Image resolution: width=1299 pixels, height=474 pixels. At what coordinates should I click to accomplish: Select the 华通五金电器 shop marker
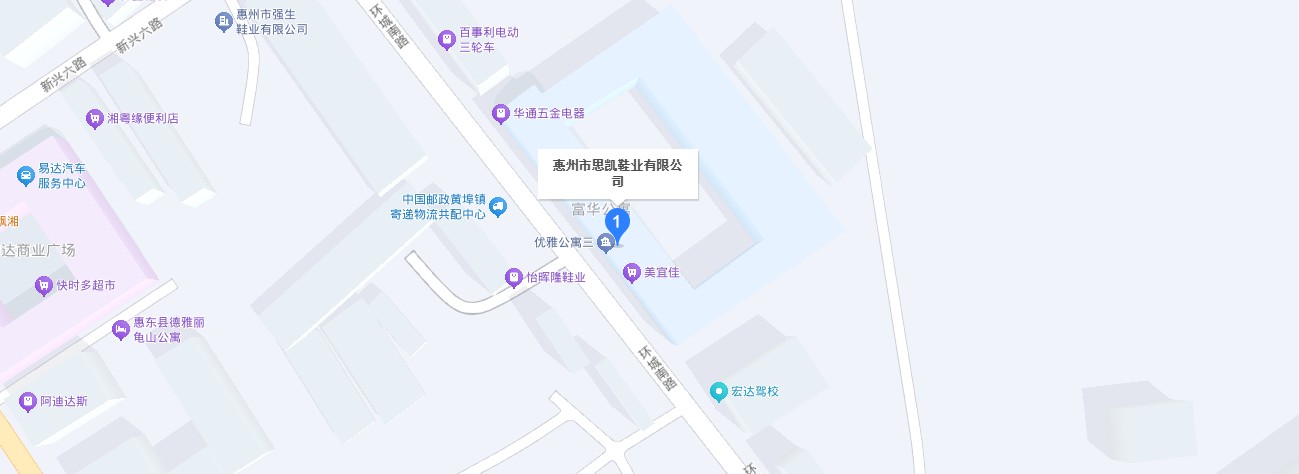(501, 114)
